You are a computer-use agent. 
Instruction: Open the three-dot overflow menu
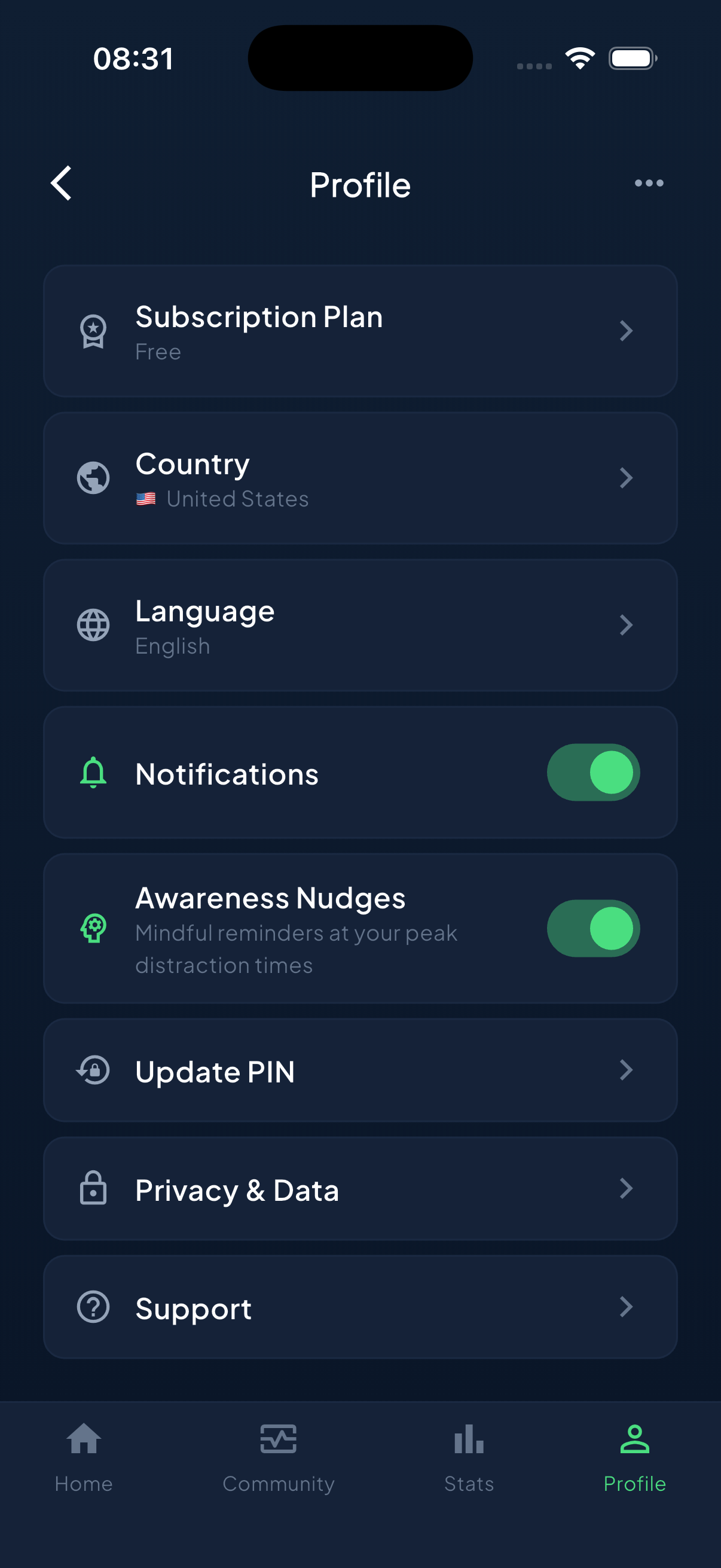point(649,183)
